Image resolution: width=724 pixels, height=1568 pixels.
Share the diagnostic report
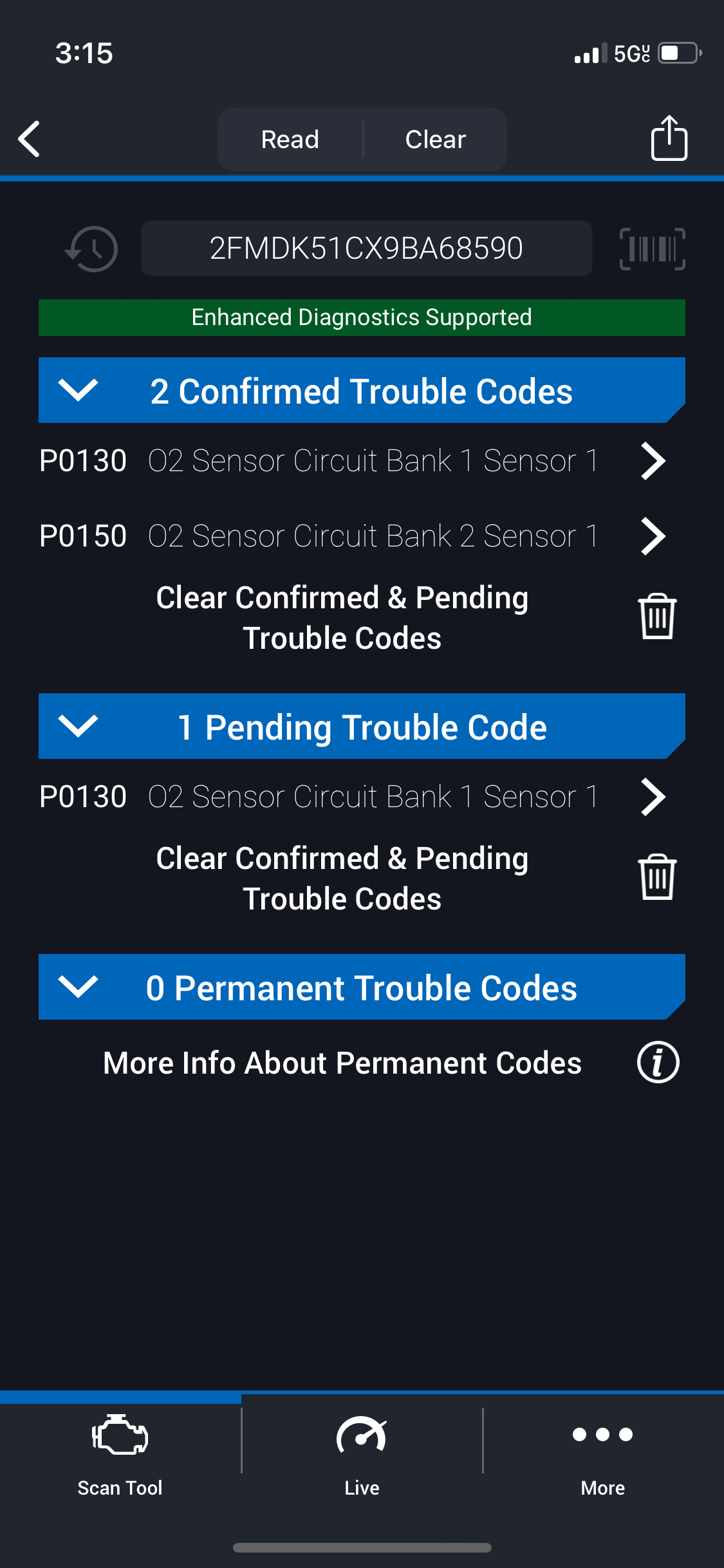tap(669, 138)
